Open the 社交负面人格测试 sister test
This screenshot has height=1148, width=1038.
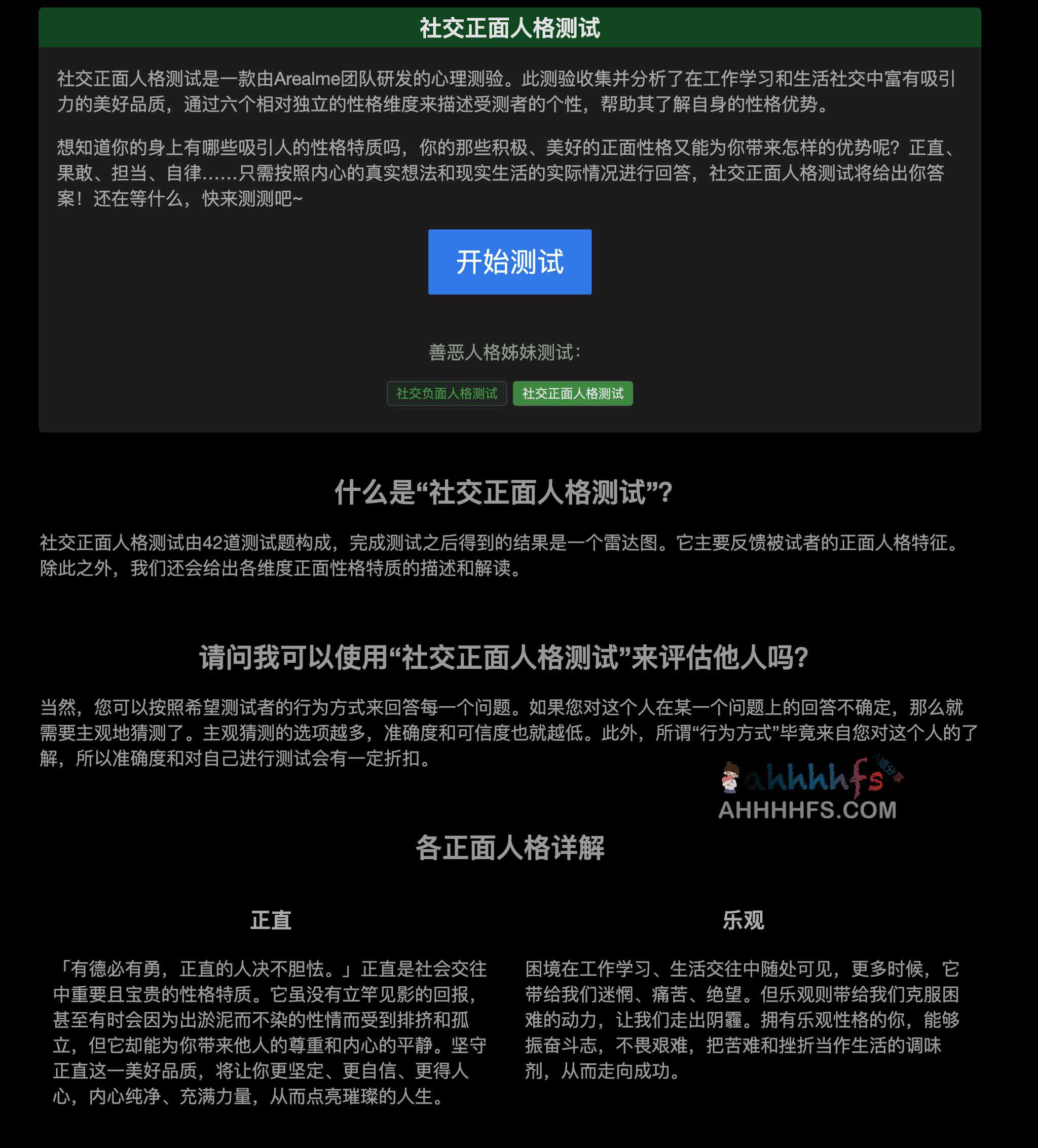[447, 393]
